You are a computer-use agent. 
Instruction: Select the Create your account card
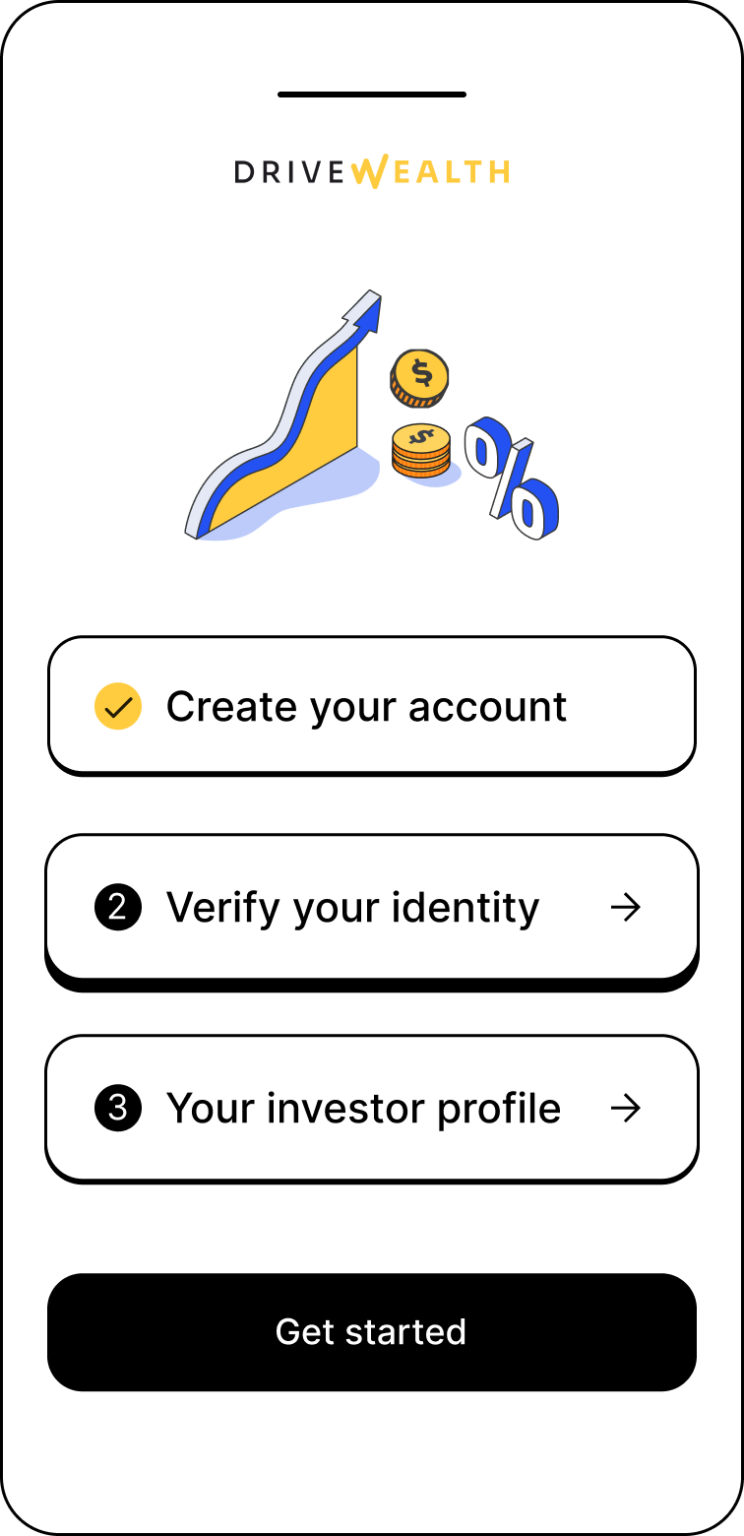[x=371, y=706]
